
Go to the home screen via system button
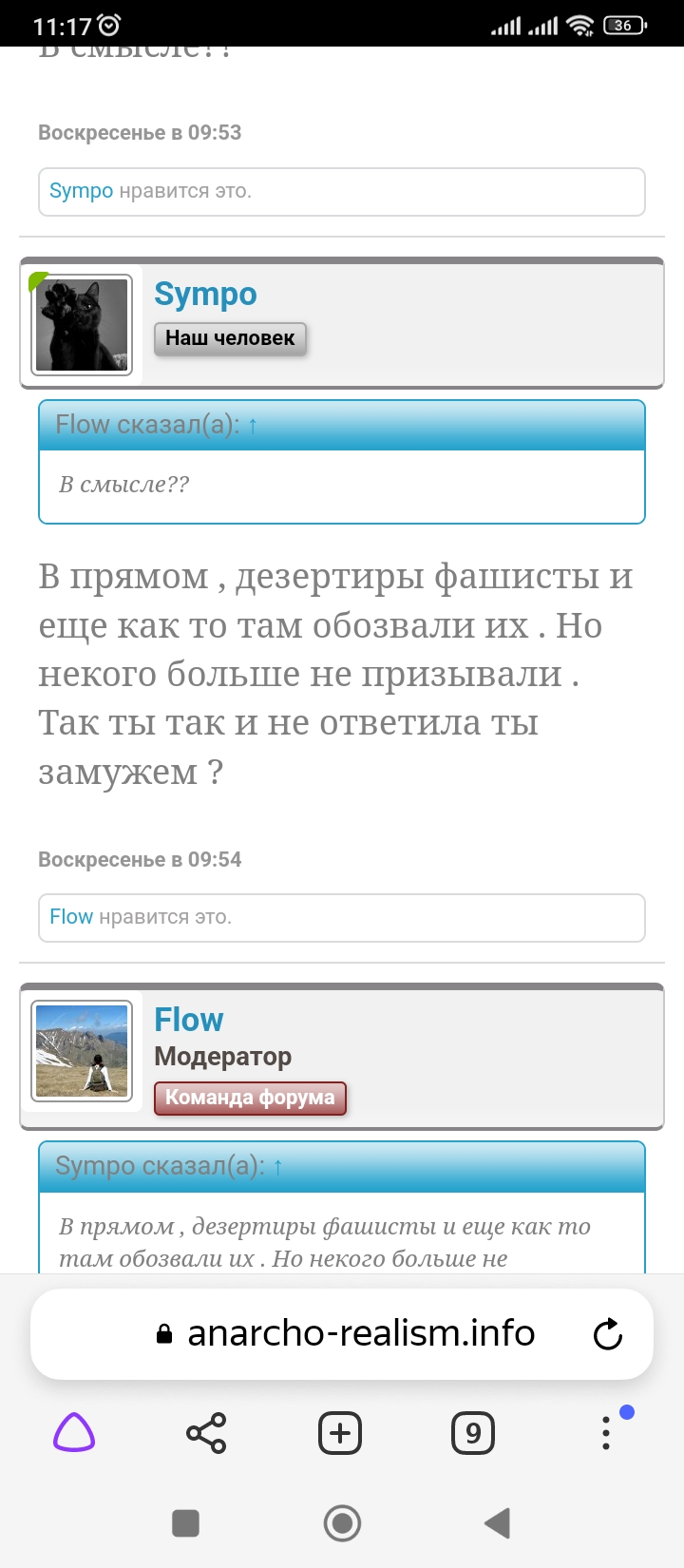click(x=342, y=1523)
